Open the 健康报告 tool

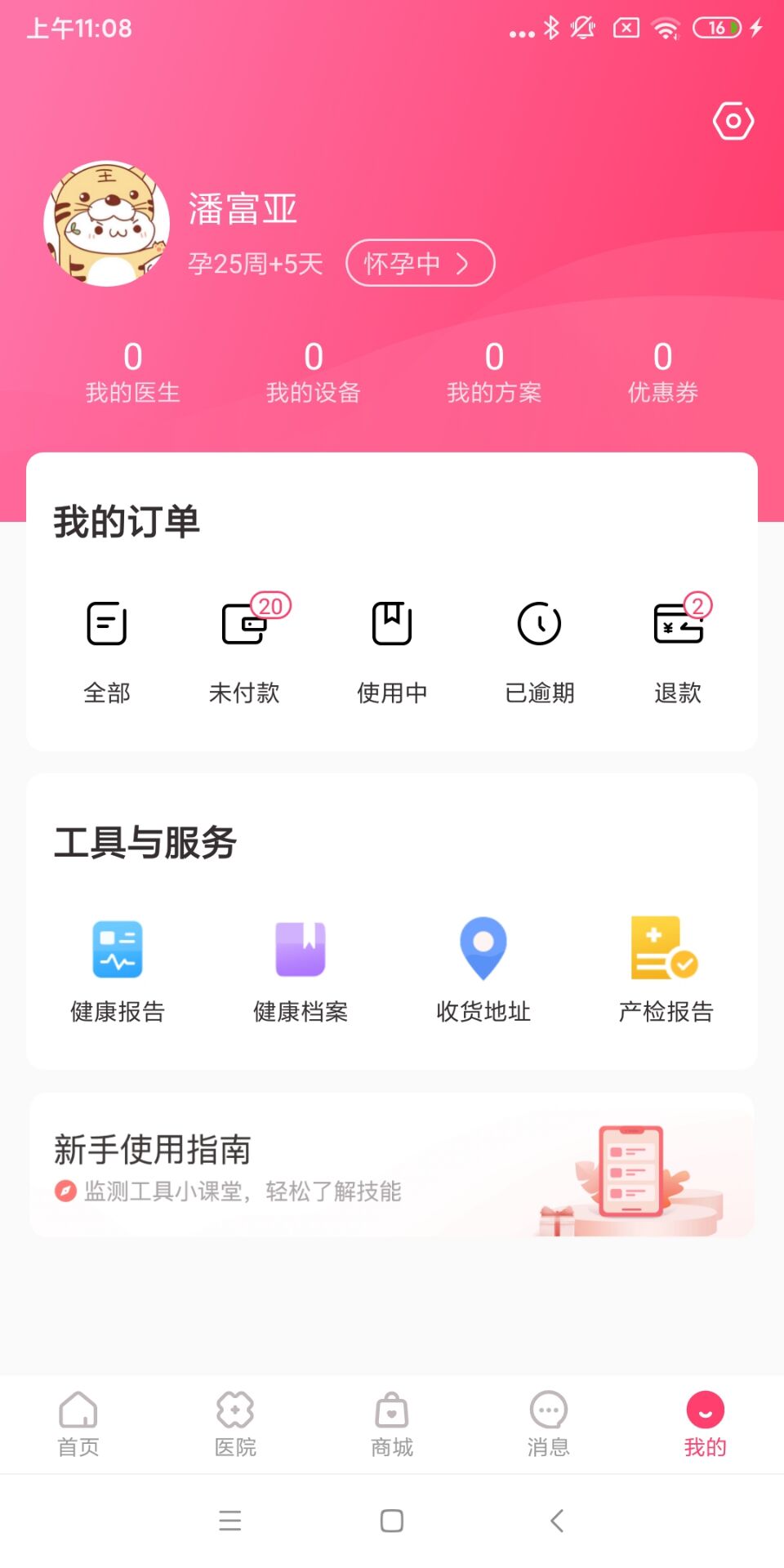(x=117, y=968)
